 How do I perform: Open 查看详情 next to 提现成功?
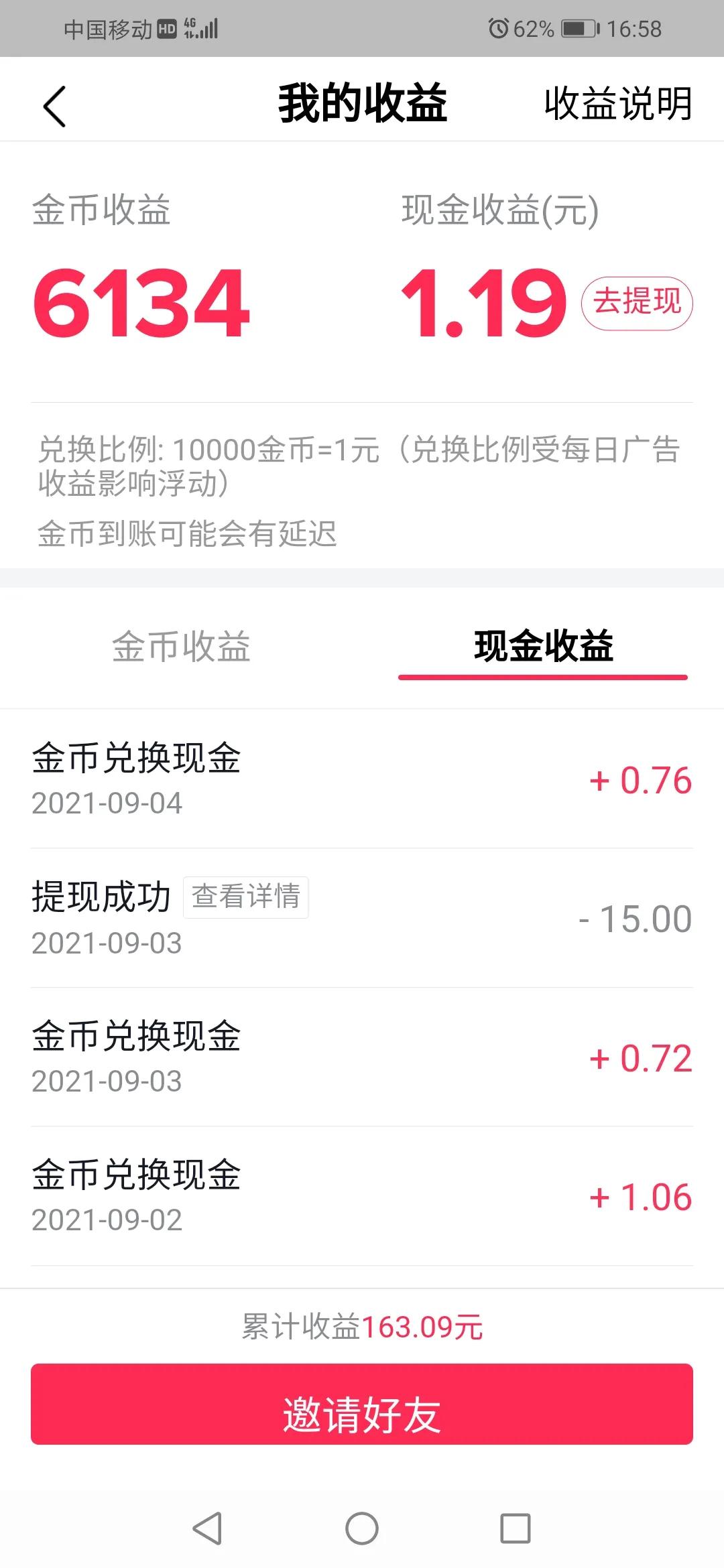pyautogui.click(x=245, y=898)
